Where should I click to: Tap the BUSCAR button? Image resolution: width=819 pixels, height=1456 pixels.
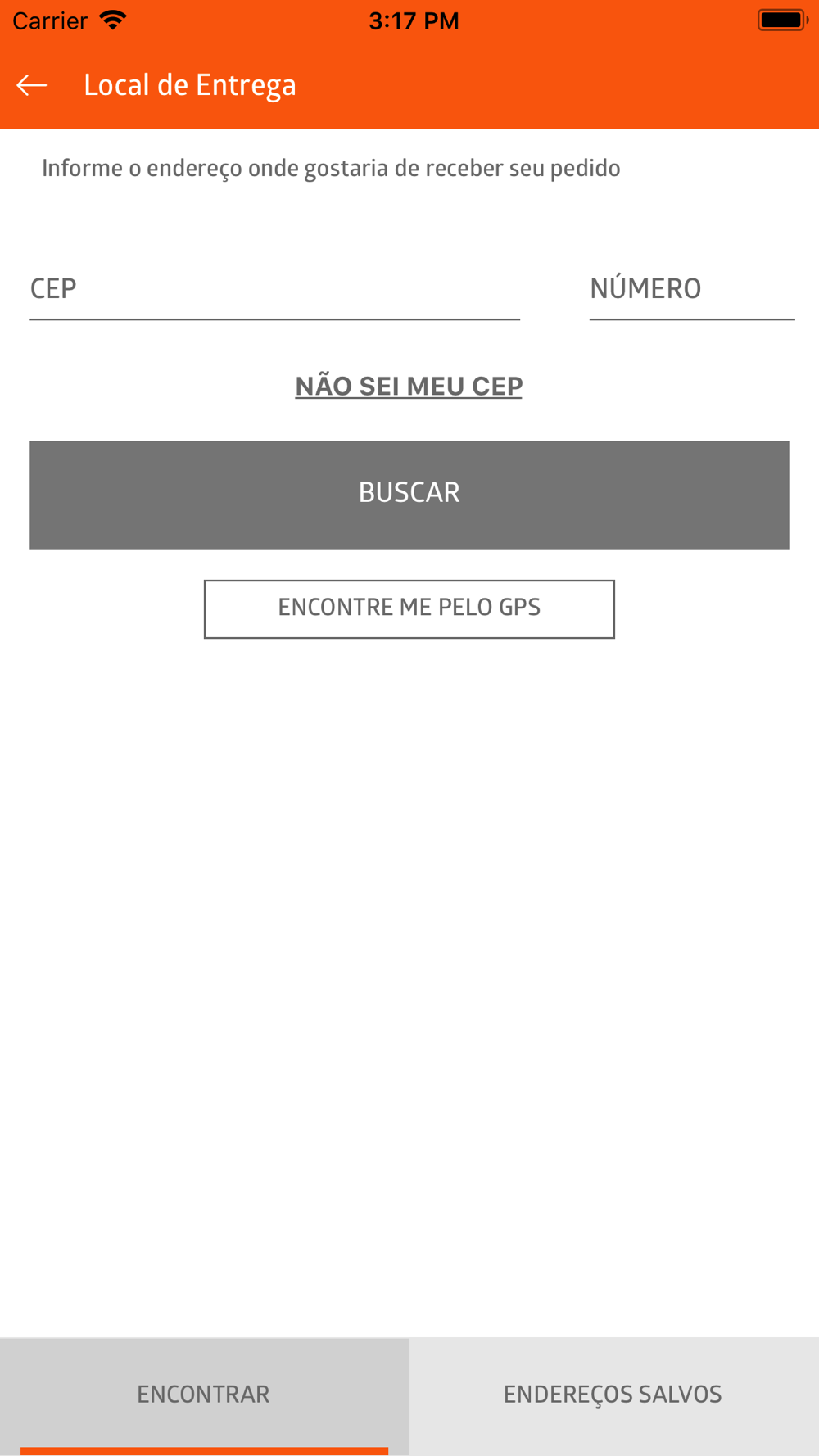pyautogui.click(x=409, y=495)
